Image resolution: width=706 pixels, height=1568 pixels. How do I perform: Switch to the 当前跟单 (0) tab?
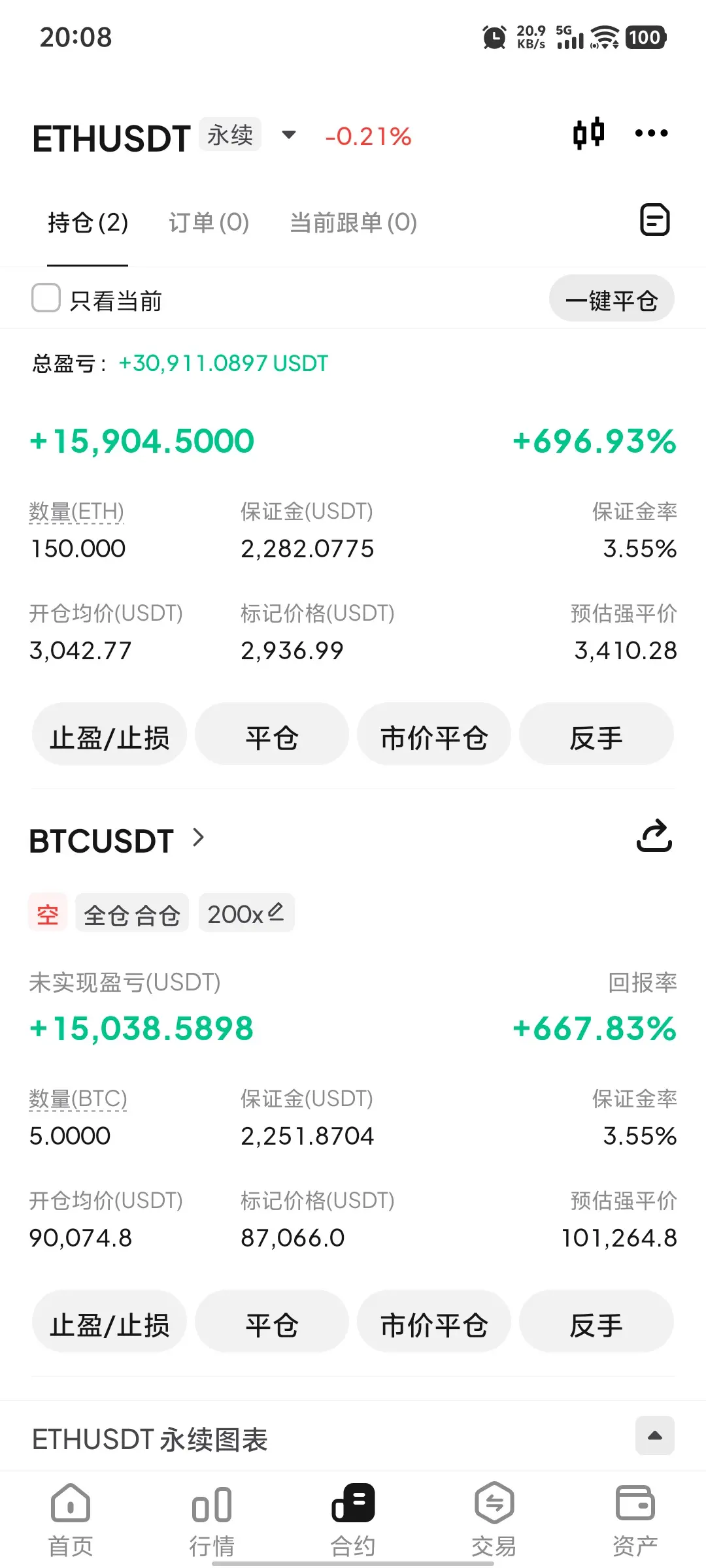353,223
